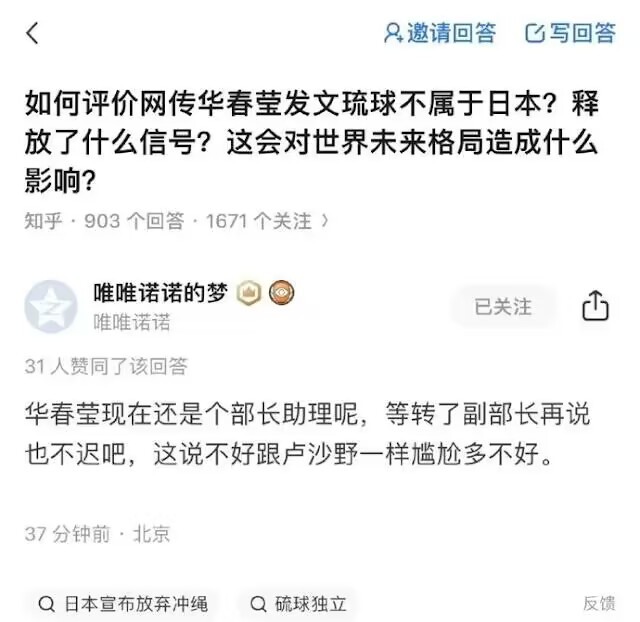
Task: Open 唯唯诺诺的梦's profile avatar
Action: point(49,305)
